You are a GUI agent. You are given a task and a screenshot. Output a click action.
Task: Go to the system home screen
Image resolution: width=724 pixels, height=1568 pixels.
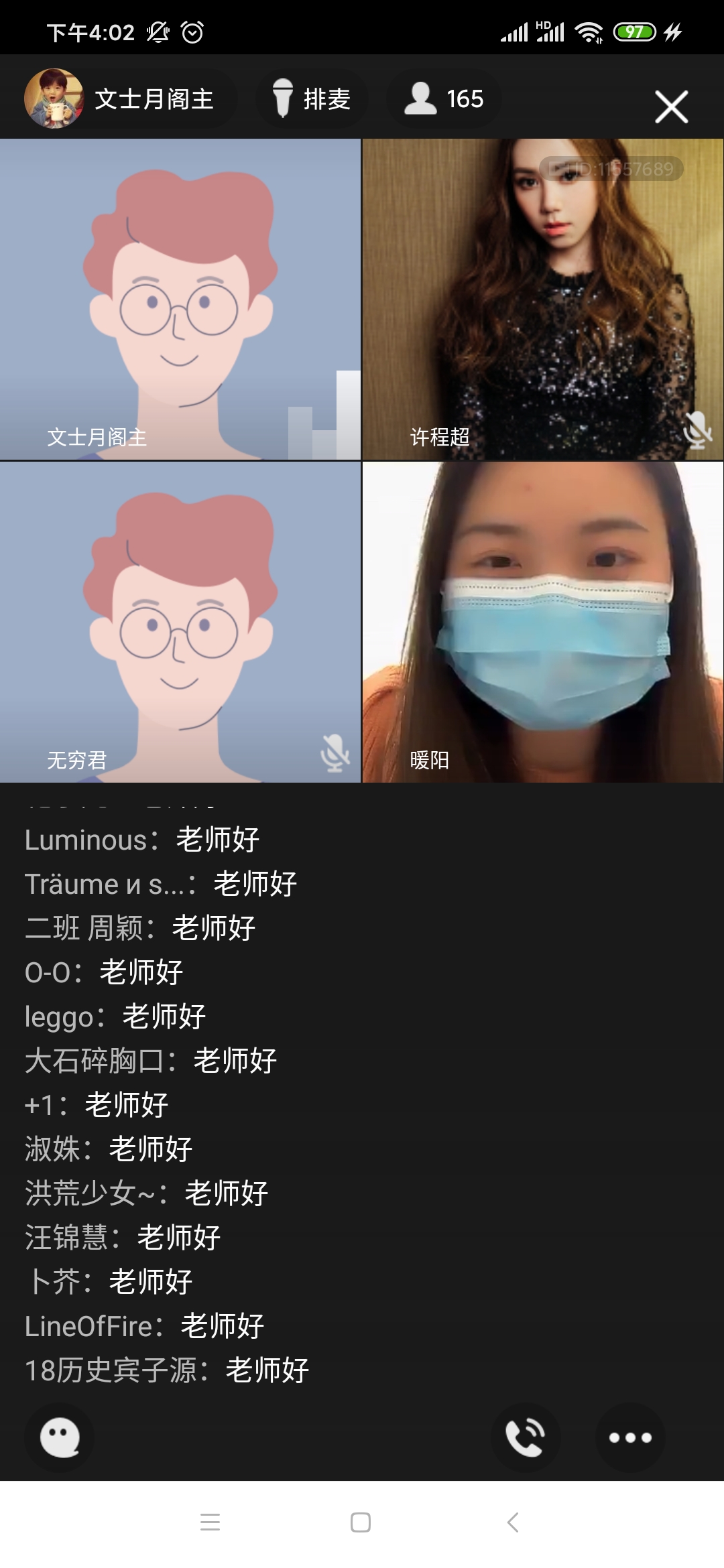(x=361, y=1522)
